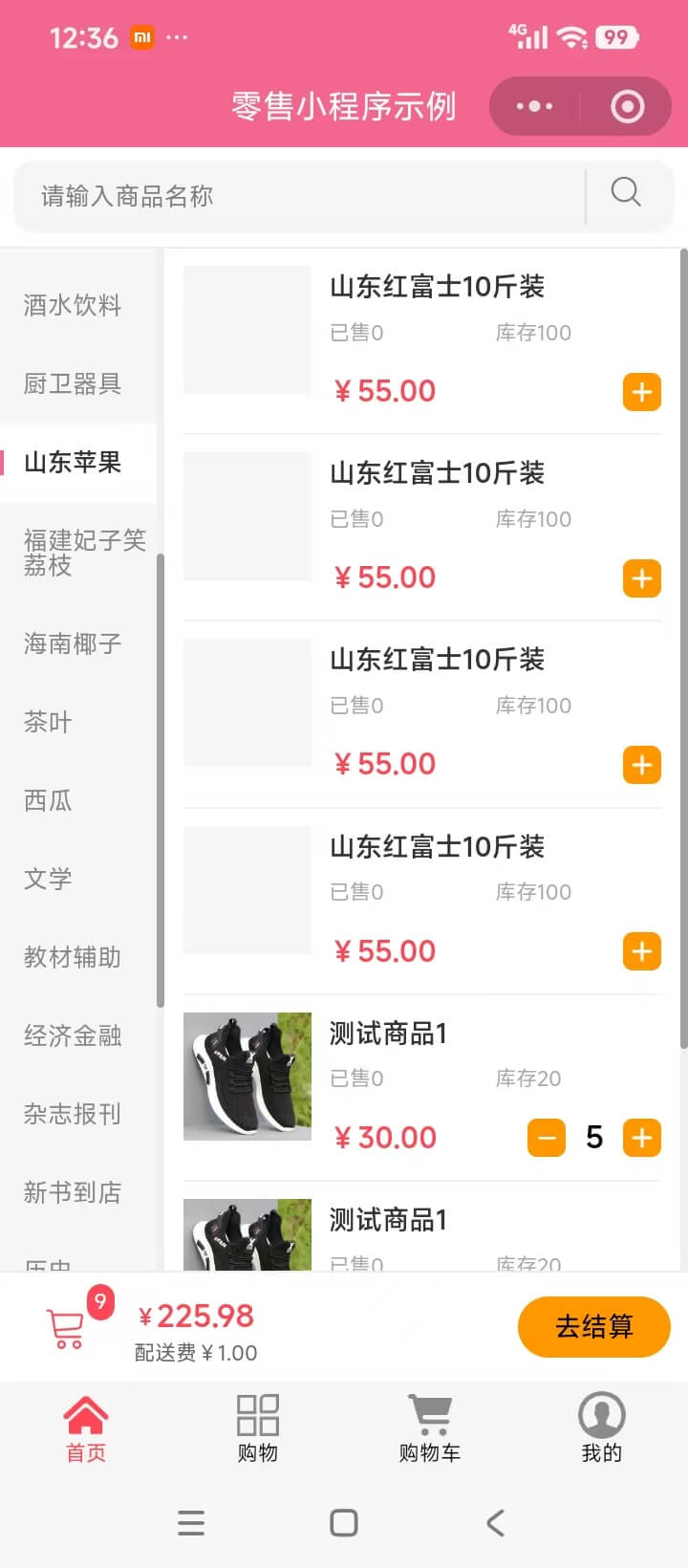Open the mini program more-options menu
The height and width of the screenshot is (1568, 688).
click(534, 106)
